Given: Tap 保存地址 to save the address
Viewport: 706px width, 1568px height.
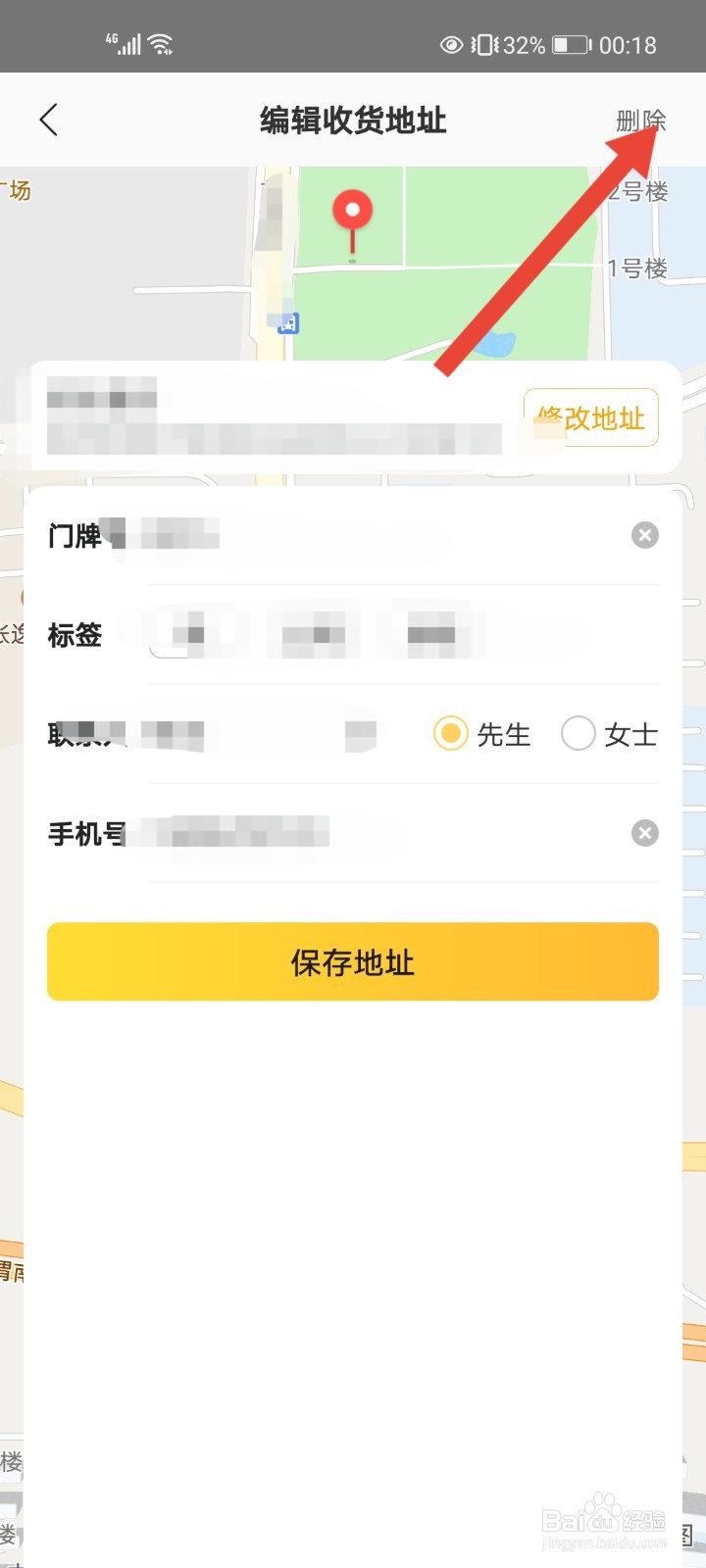Looking at the screenshot, I should (x=353, y=961).
